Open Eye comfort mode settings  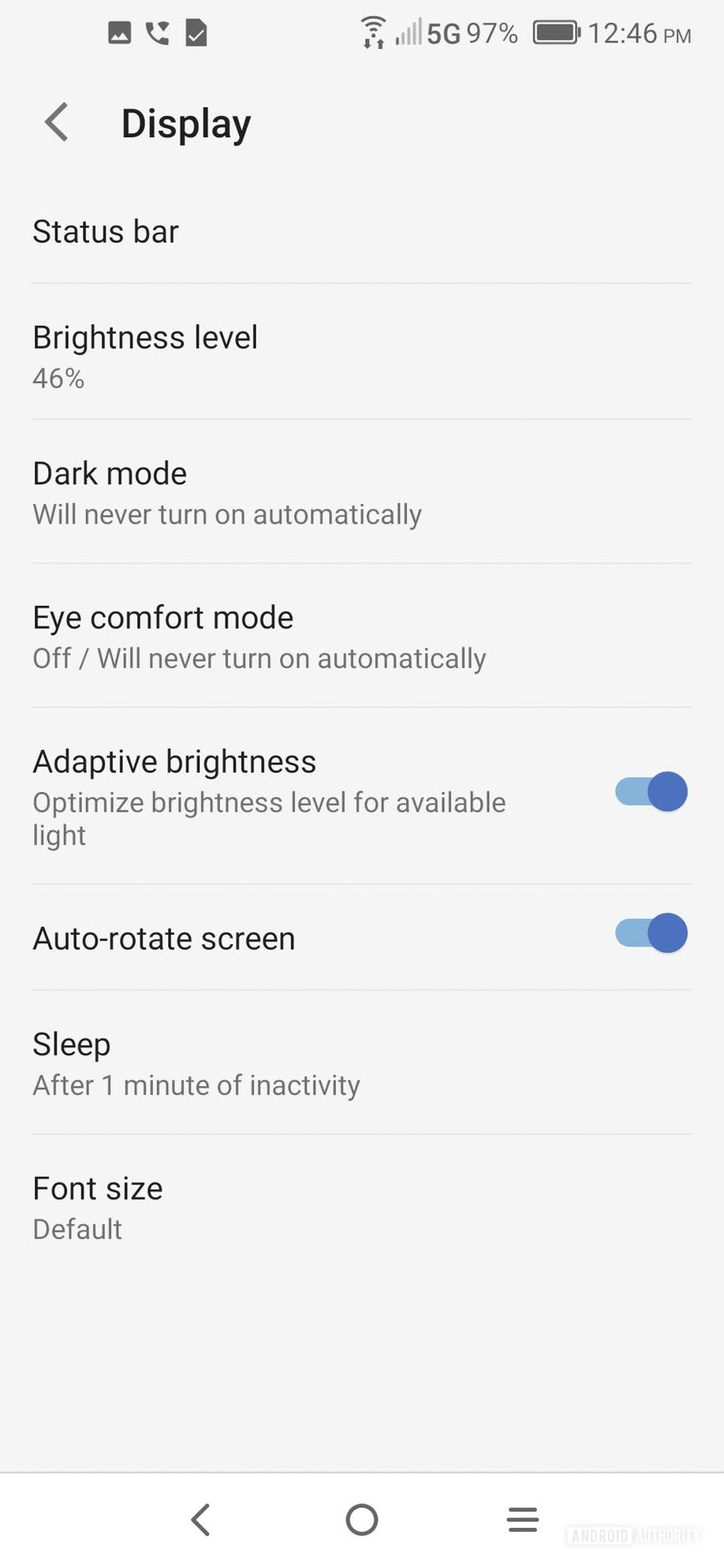361,637
